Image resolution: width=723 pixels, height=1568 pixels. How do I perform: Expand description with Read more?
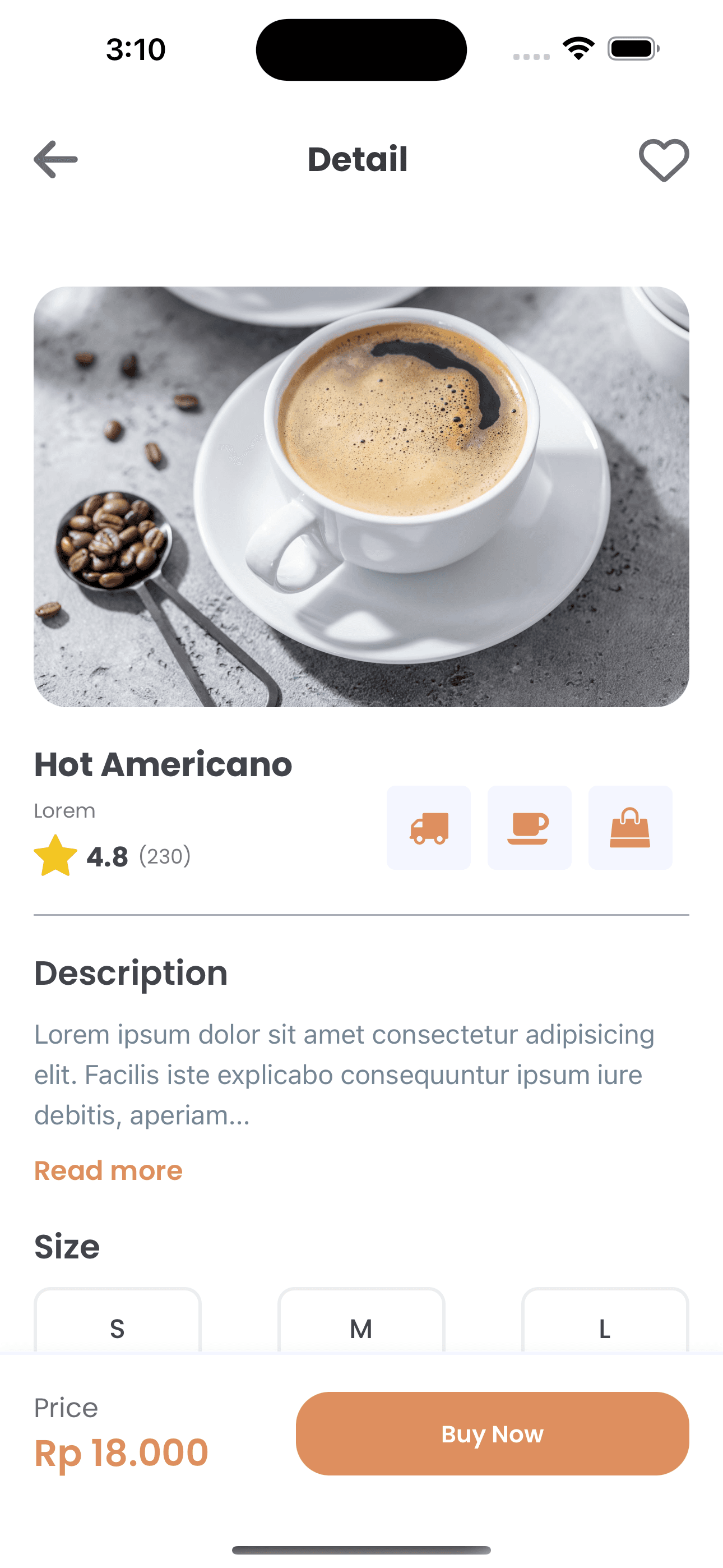(x=108, y=1170)
